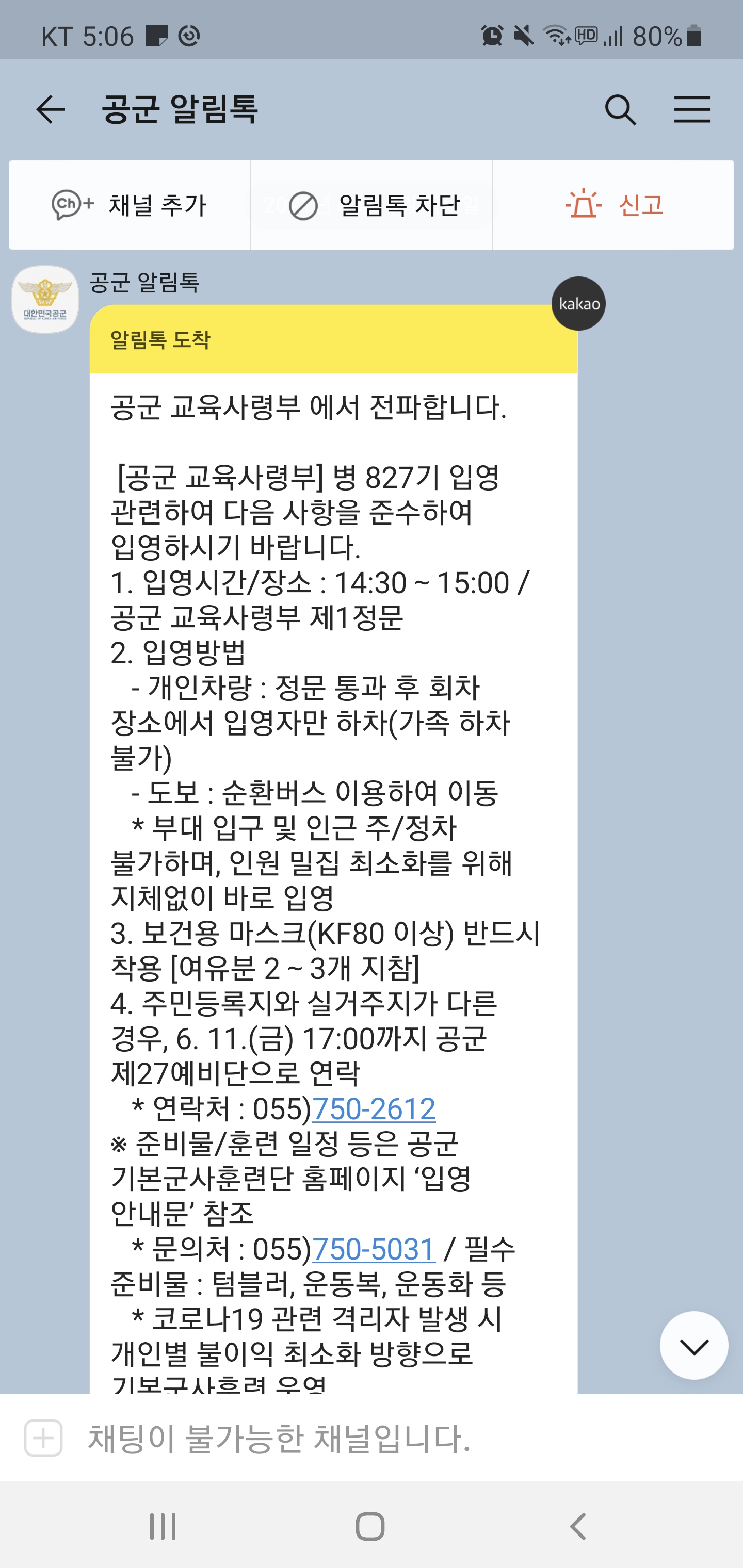Tap 채널 추가 to add channel
Image resolution: width=743 pixels, height=1568 pixels.
click(x=130, y=205)
